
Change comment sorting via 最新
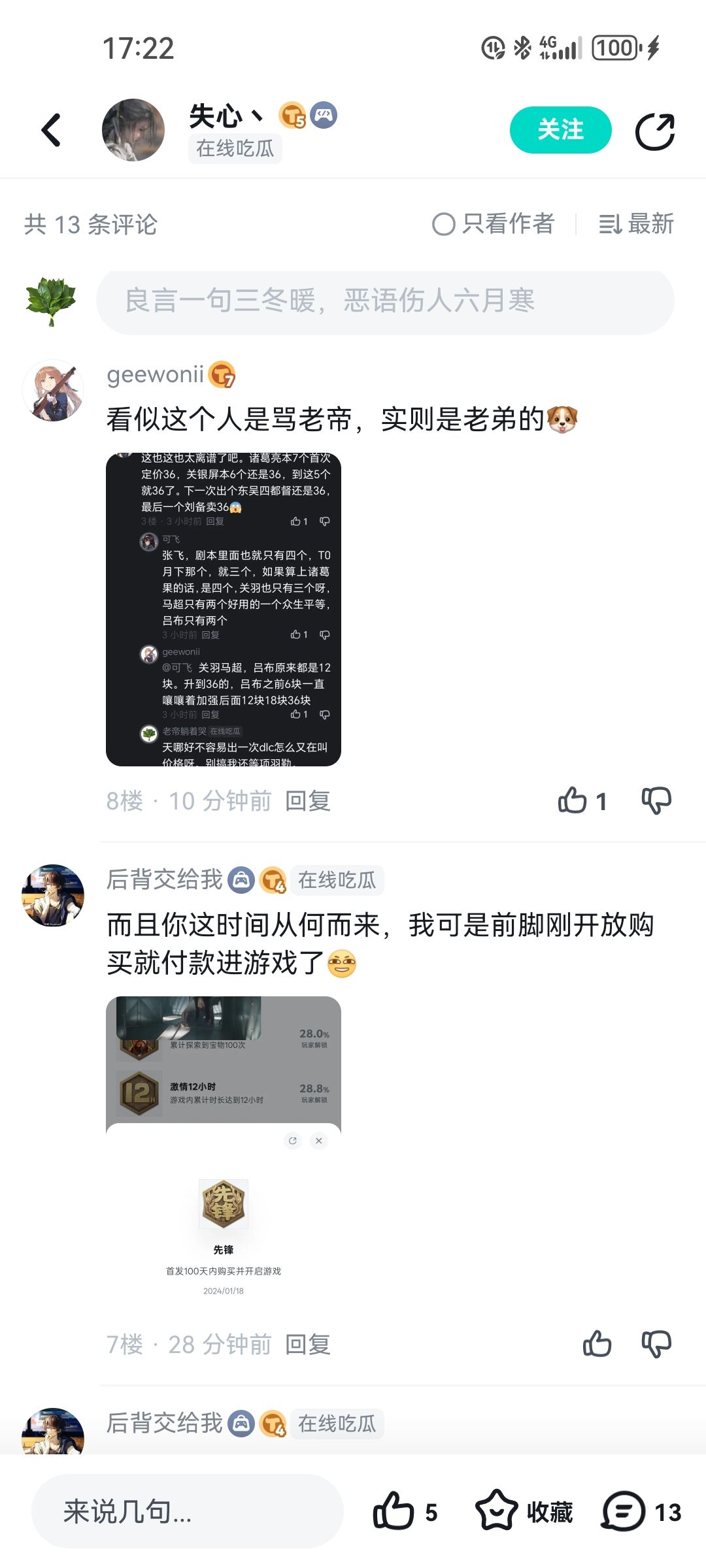click(x=636, y=224)
